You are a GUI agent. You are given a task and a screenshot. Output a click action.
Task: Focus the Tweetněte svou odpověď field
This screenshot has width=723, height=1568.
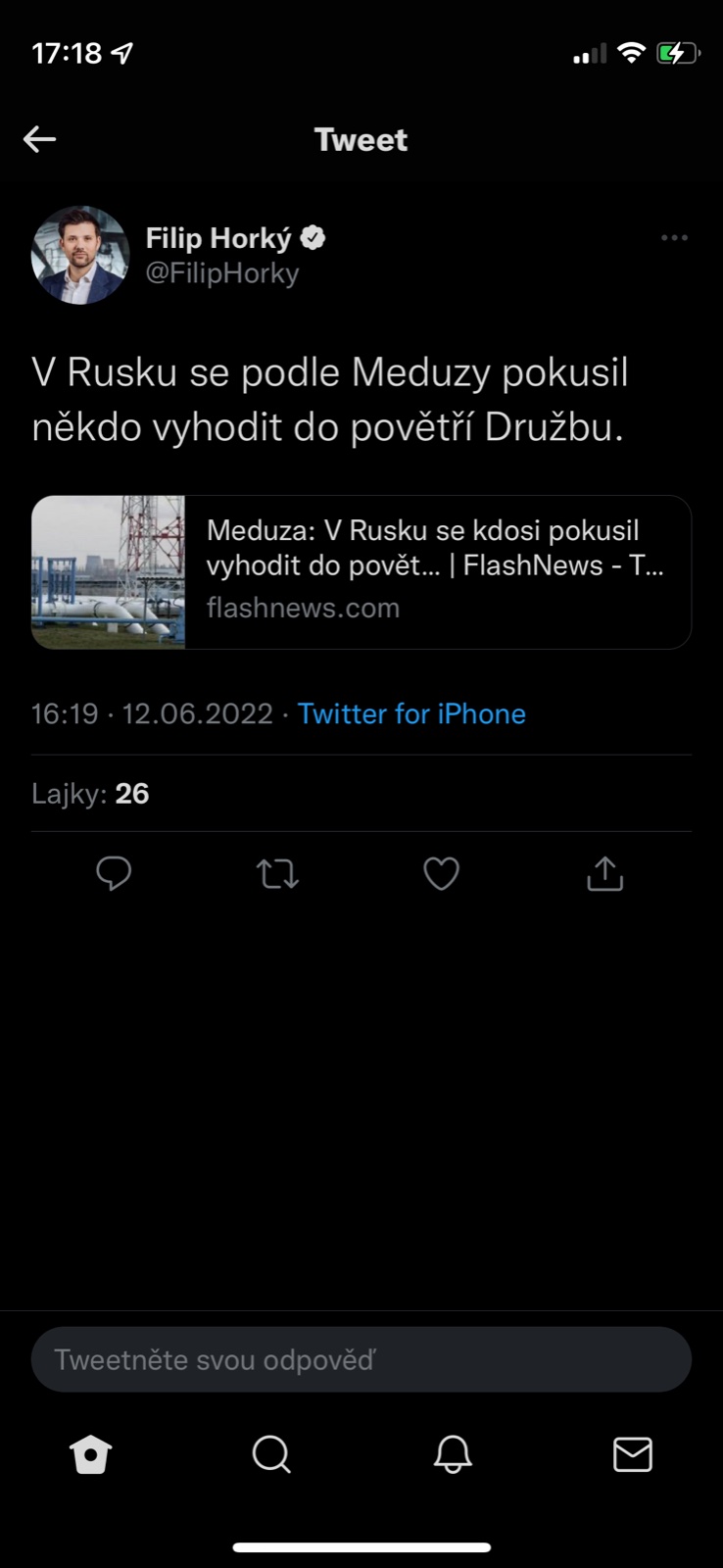pyautogui.click(x=361, y=1359)
